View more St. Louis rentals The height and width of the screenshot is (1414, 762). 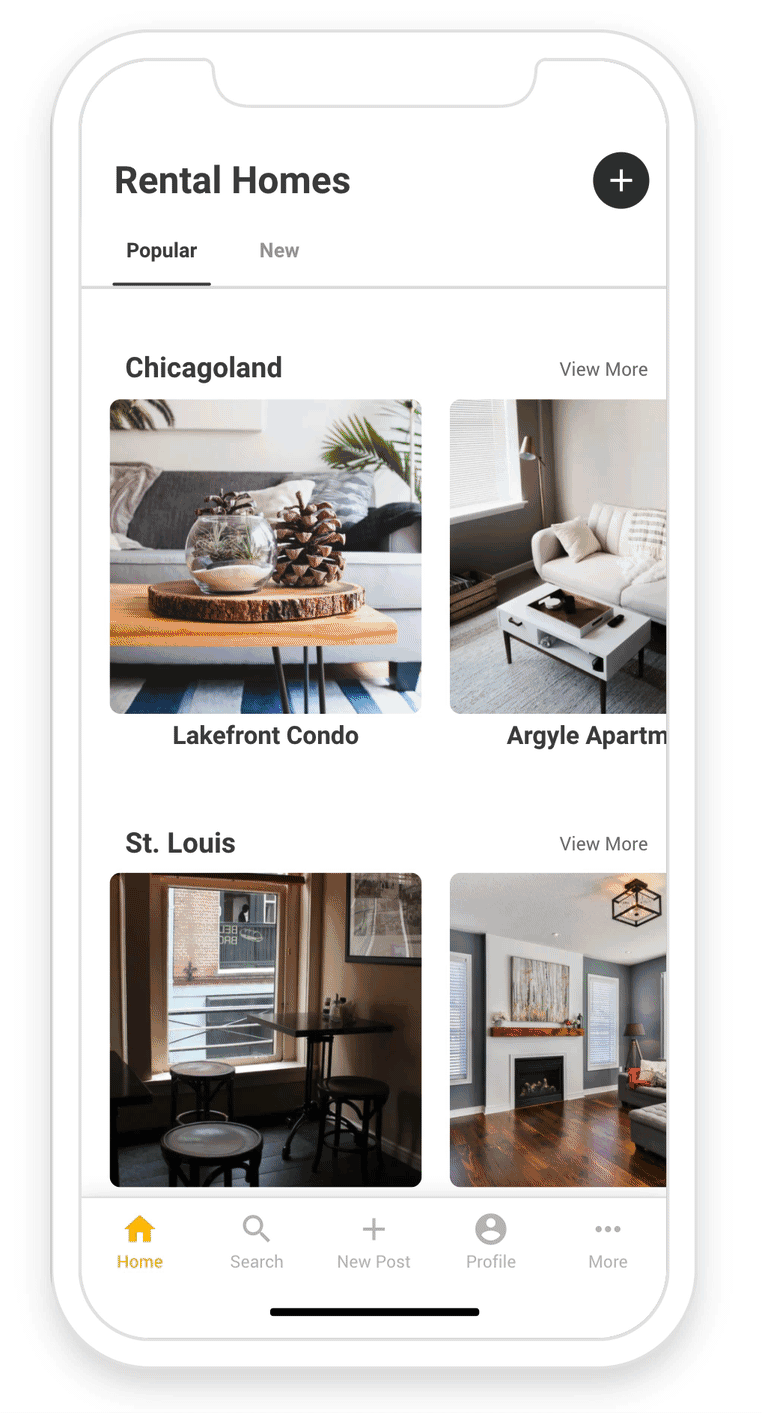(x=603, y=844)
